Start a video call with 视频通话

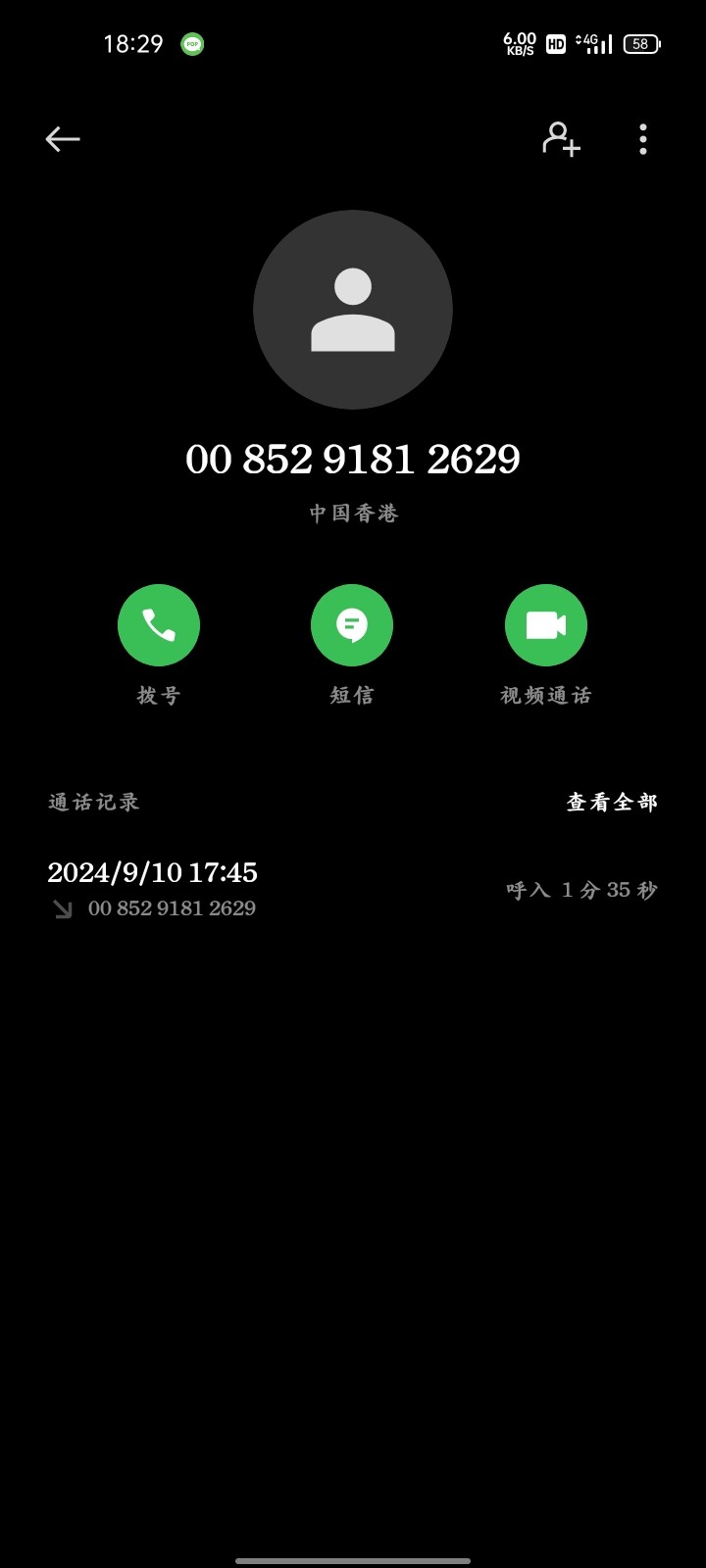point(546,625)
